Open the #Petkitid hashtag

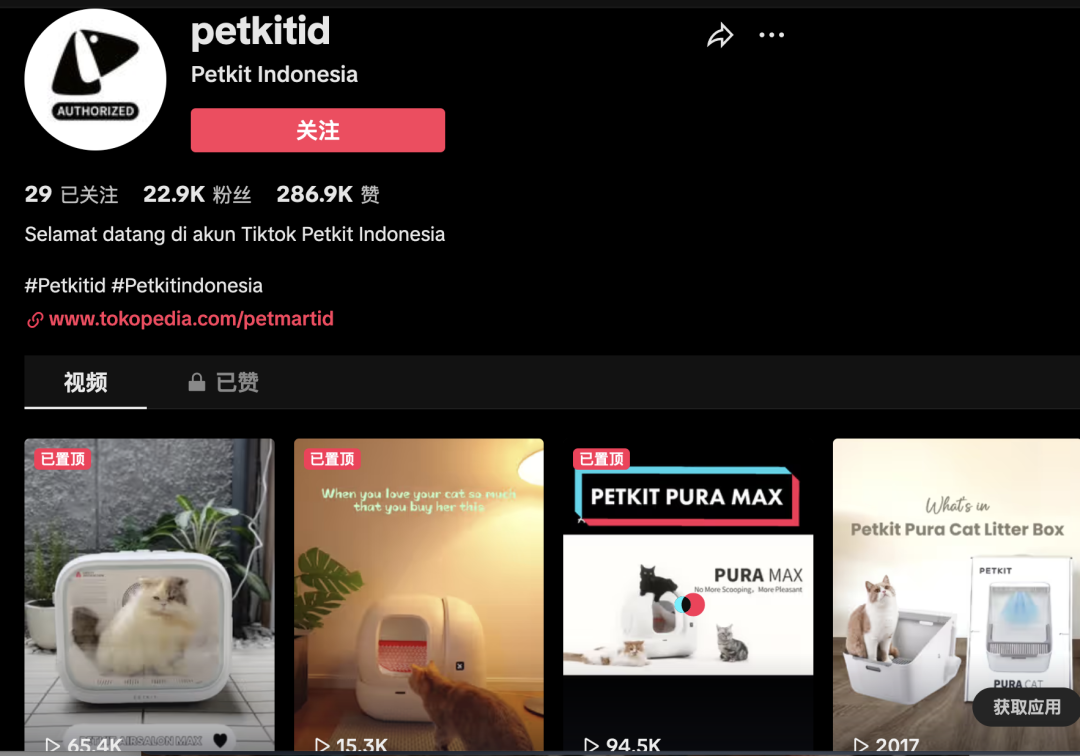click(x=65, y=285)
